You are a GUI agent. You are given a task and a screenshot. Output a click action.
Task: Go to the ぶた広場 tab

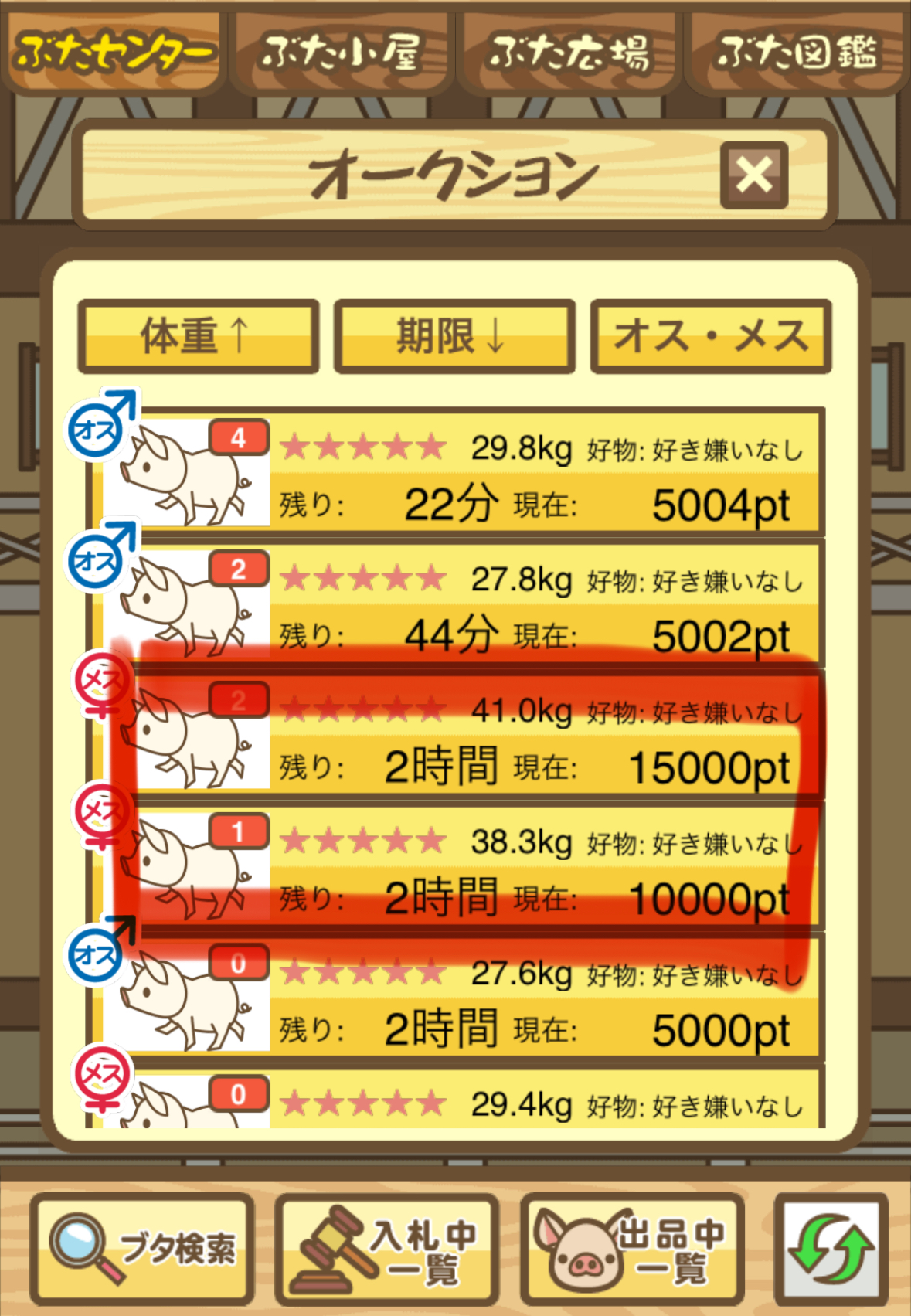(x=568, y=53)
